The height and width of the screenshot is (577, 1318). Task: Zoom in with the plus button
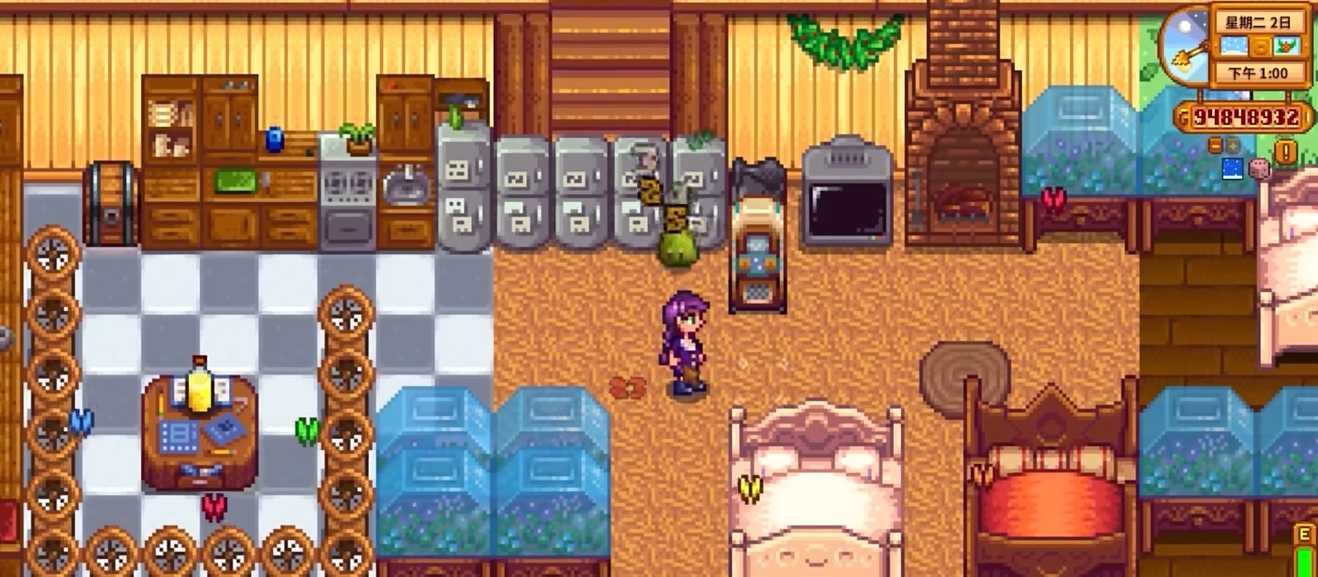pyautogui.click(x=1233, y=145)
